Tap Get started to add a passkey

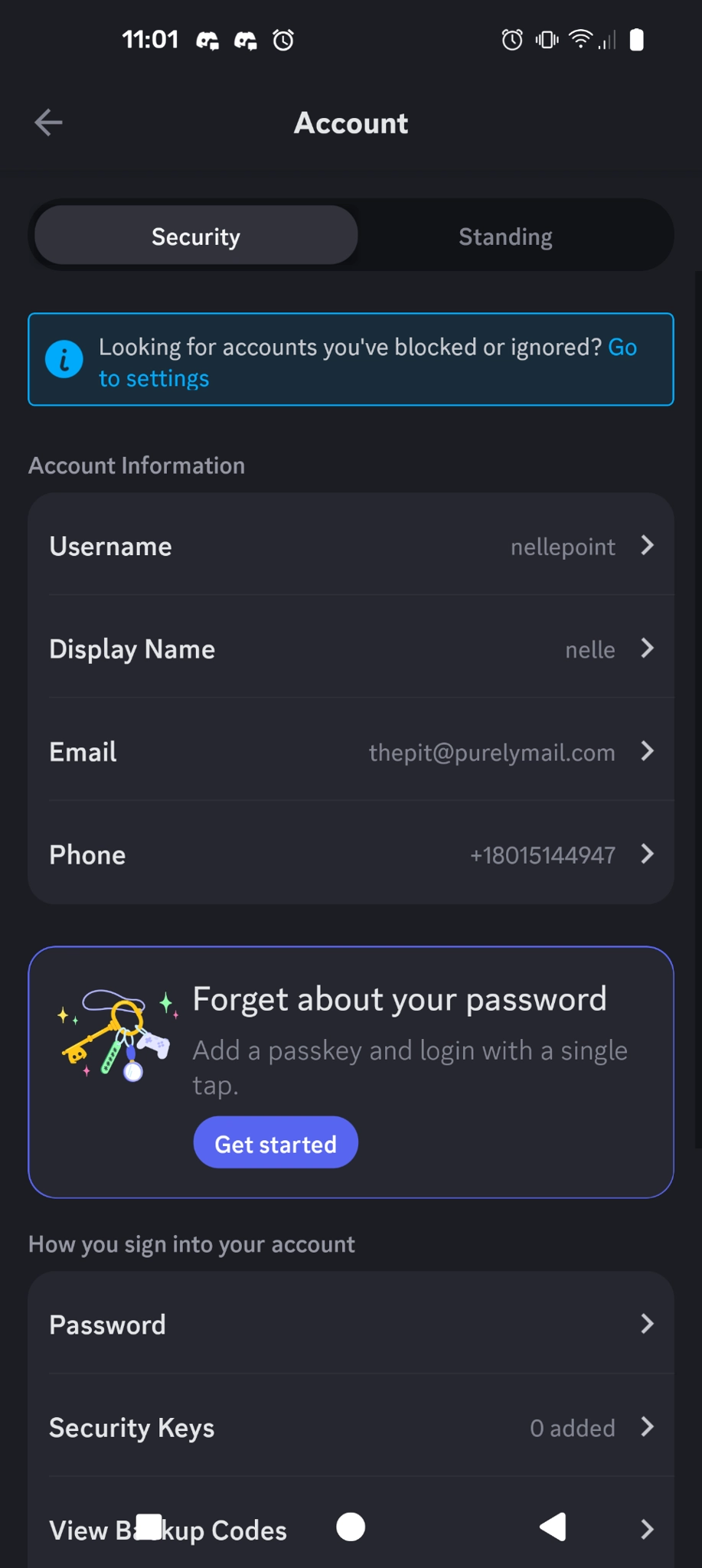pos(276,1143)
